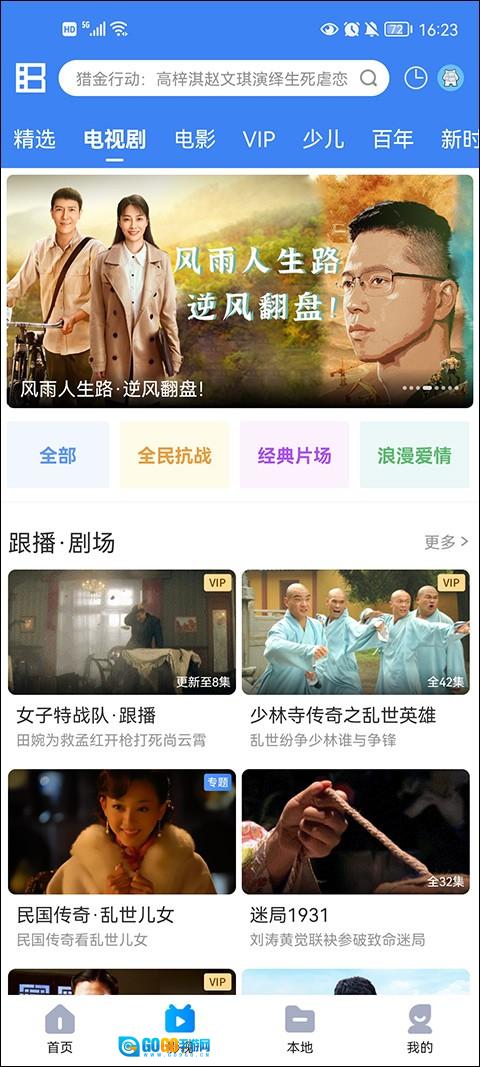Open 女子特战队·跟播 video card
The image size is (480, 1067).
click(x=122, y=660)
